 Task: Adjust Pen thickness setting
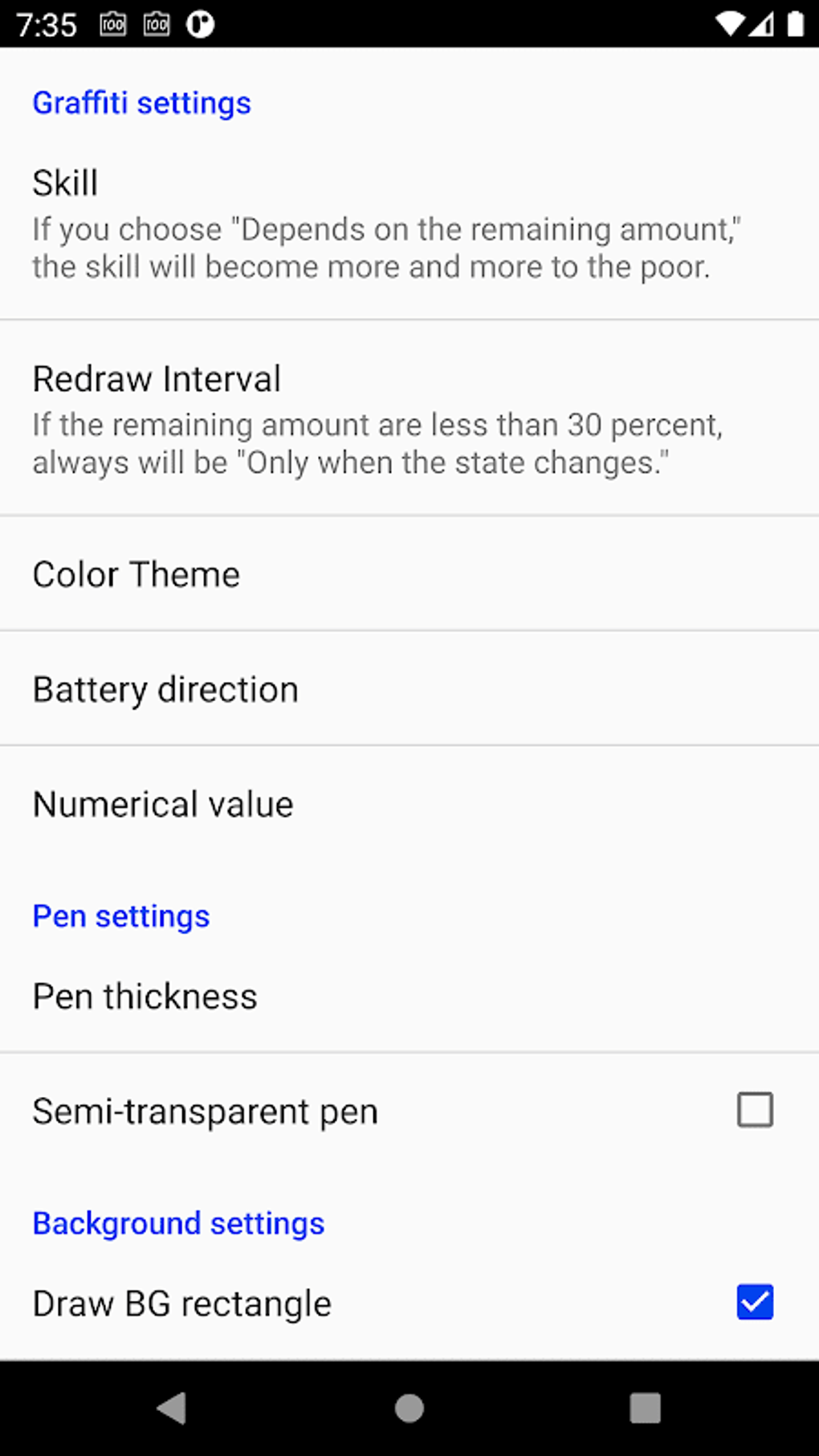point(409,996)
